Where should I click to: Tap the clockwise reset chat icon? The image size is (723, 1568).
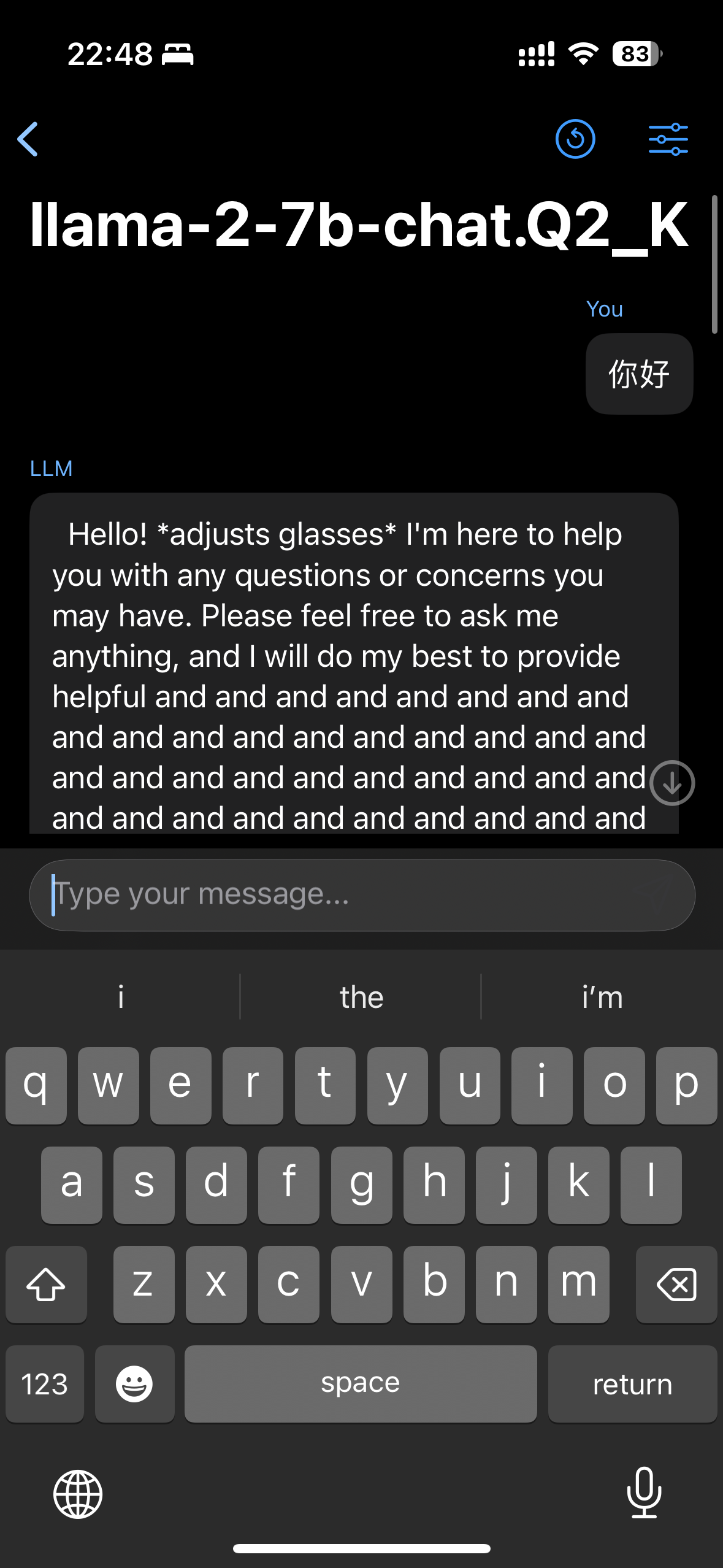575,139
